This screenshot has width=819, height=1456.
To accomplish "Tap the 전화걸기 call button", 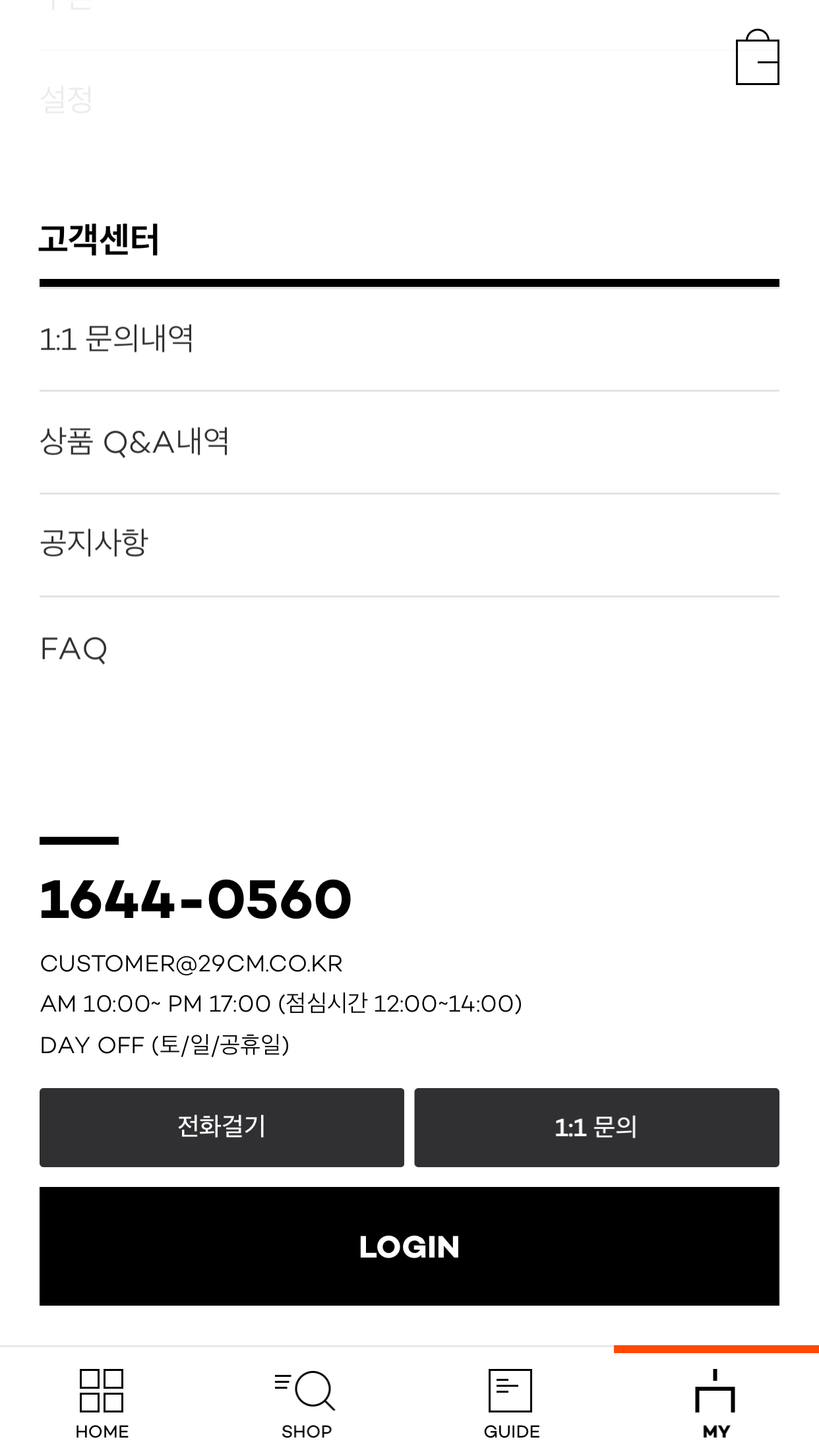I will pyautogui.click(x=222, y=1127).
